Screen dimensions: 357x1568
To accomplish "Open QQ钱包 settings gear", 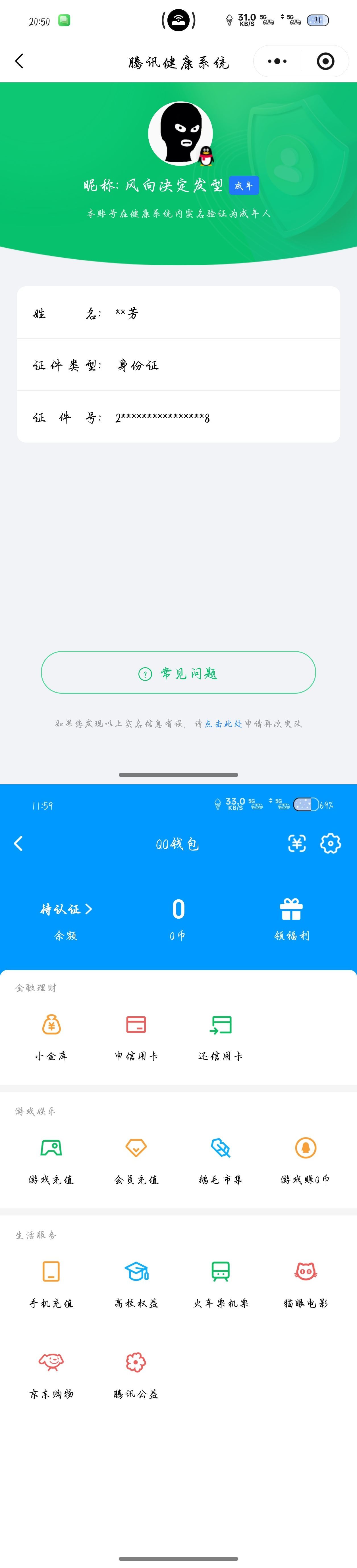I will pos(330,843).
